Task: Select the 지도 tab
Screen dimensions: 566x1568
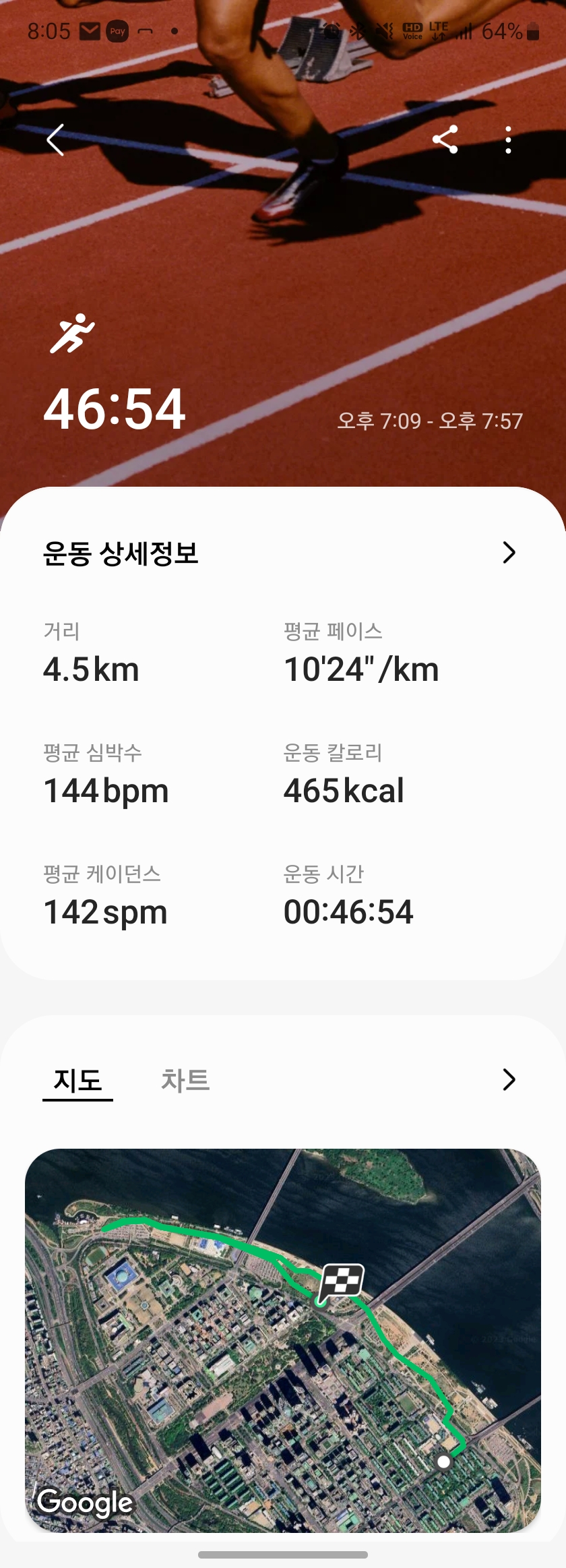Action: 77,1080
